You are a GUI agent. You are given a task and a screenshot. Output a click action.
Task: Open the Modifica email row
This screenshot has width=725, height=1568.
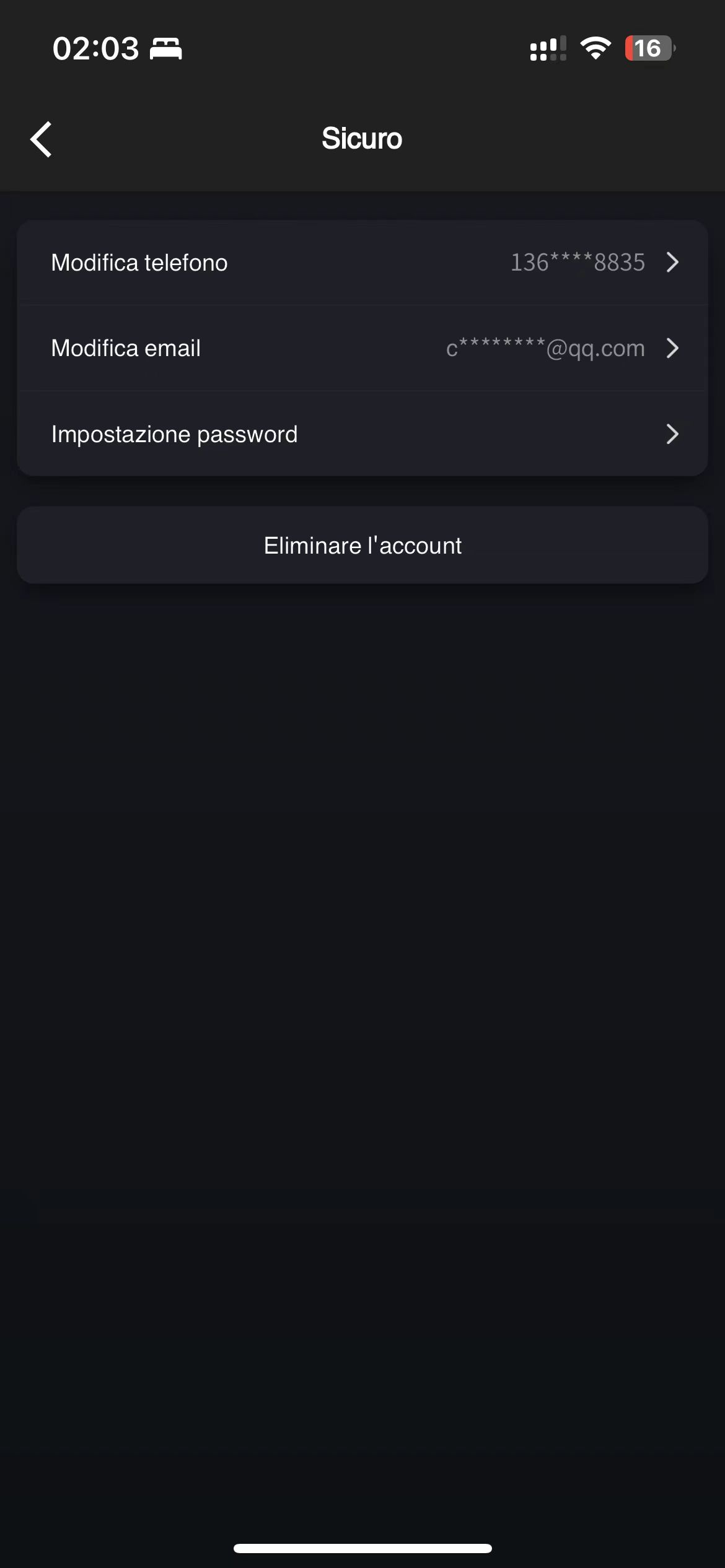362,348
